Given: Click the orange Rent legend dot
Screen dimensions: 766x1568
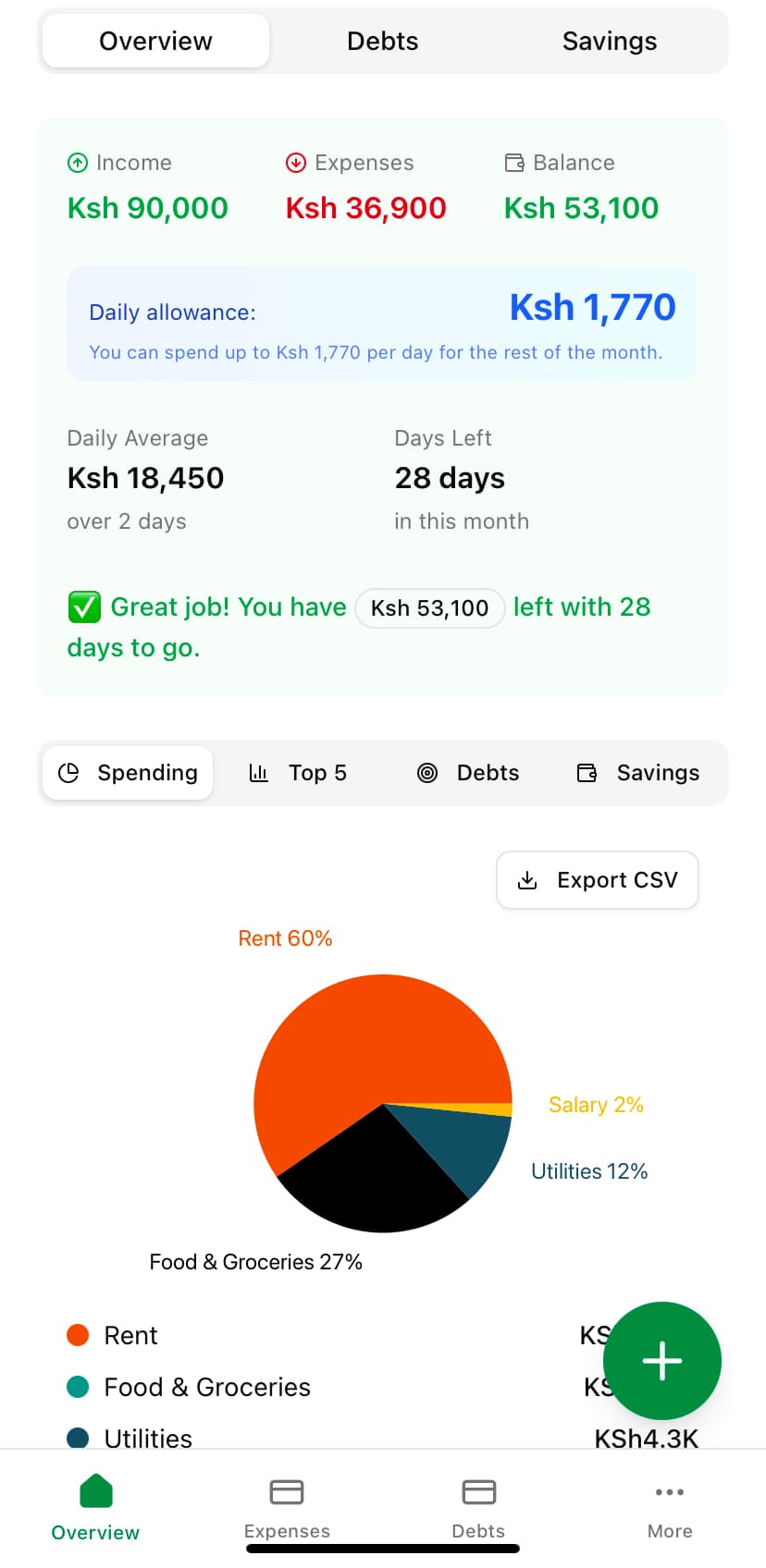Looking at the screenshot, I should click(78, 1334).
